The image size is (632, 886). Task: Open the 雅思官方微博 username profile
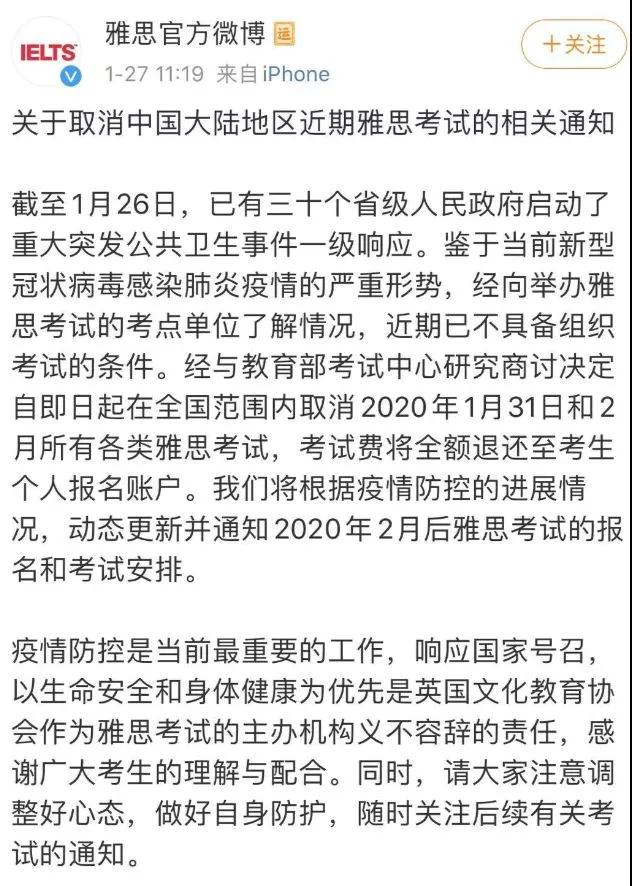186,36
